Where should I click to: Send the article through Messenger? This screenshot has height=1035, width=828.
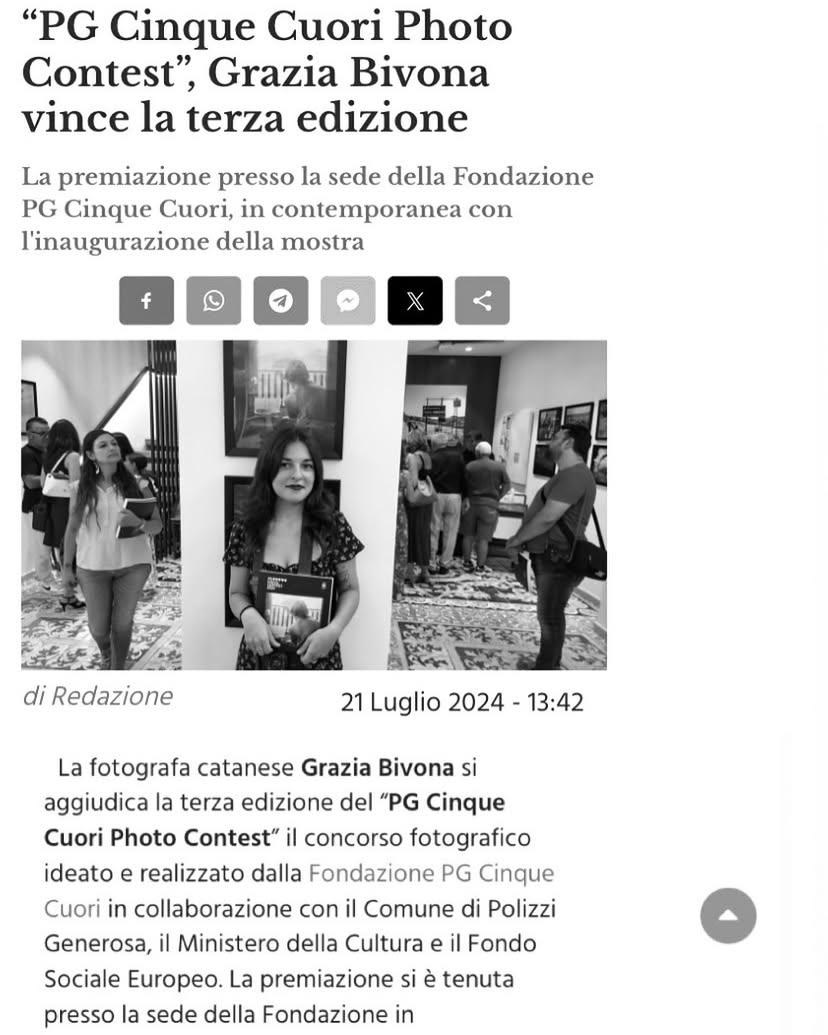point(347,301)
